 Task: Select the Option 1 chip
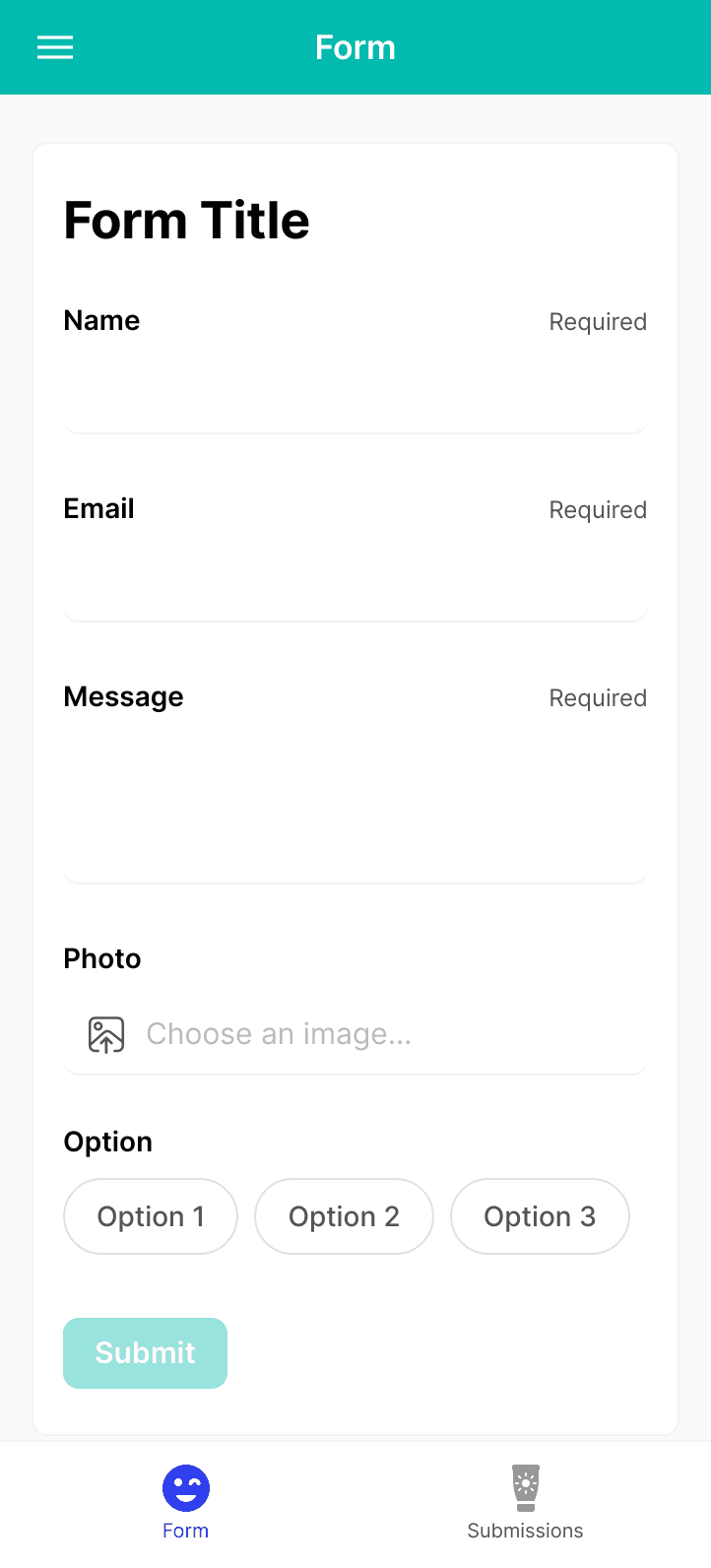point(151,1216)
